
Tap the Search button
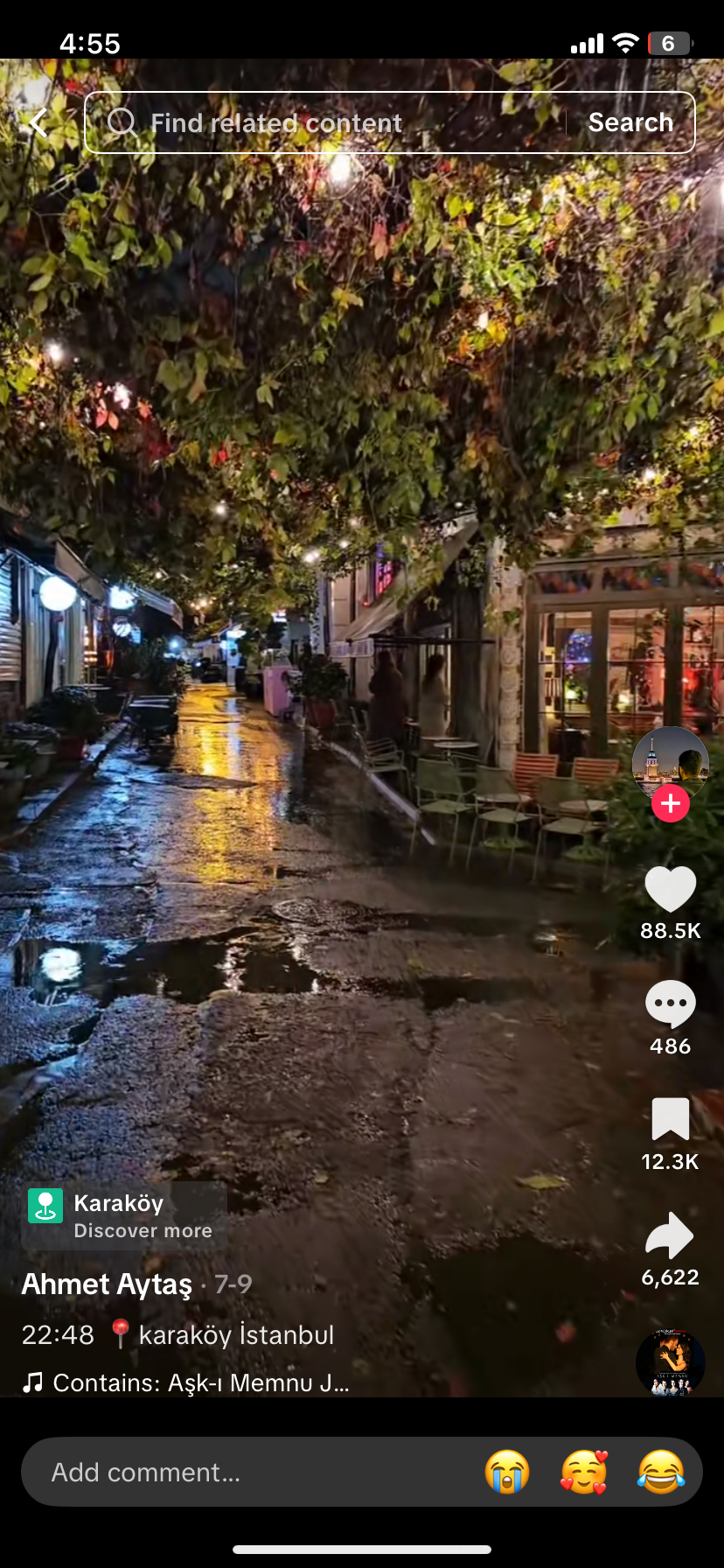(x=630, y=122)
